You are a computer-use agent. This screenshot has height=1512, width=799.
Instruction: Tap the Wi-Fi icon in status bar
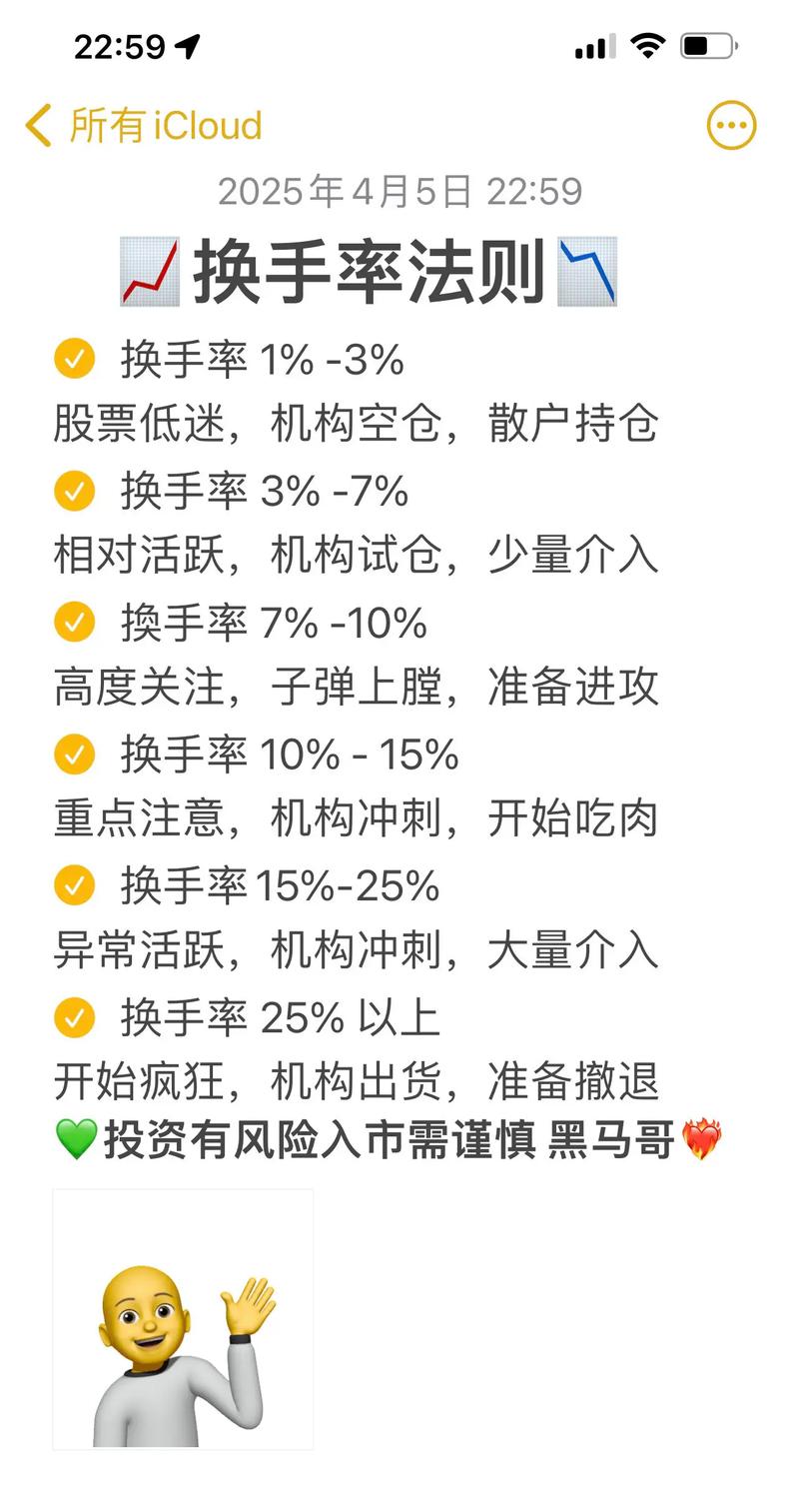647,45
